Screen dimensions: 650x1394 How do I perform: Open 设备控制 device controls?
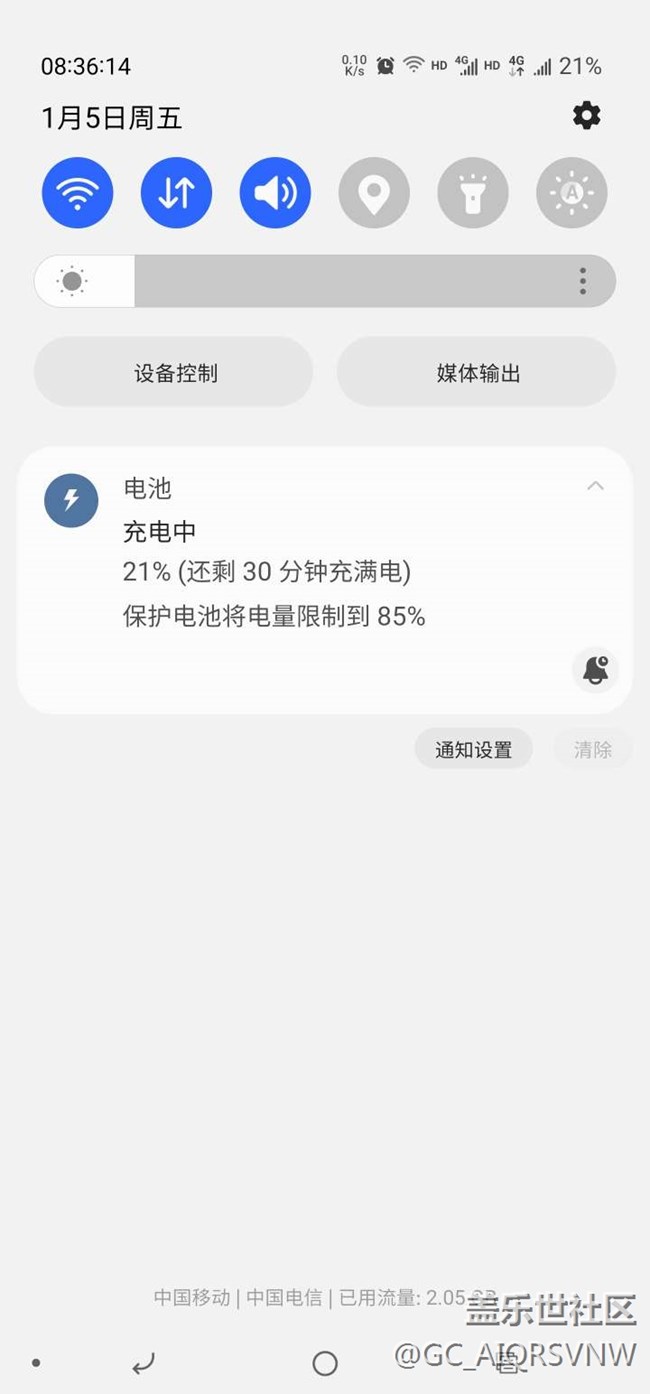pyautogui.click(x=175, y=373)
